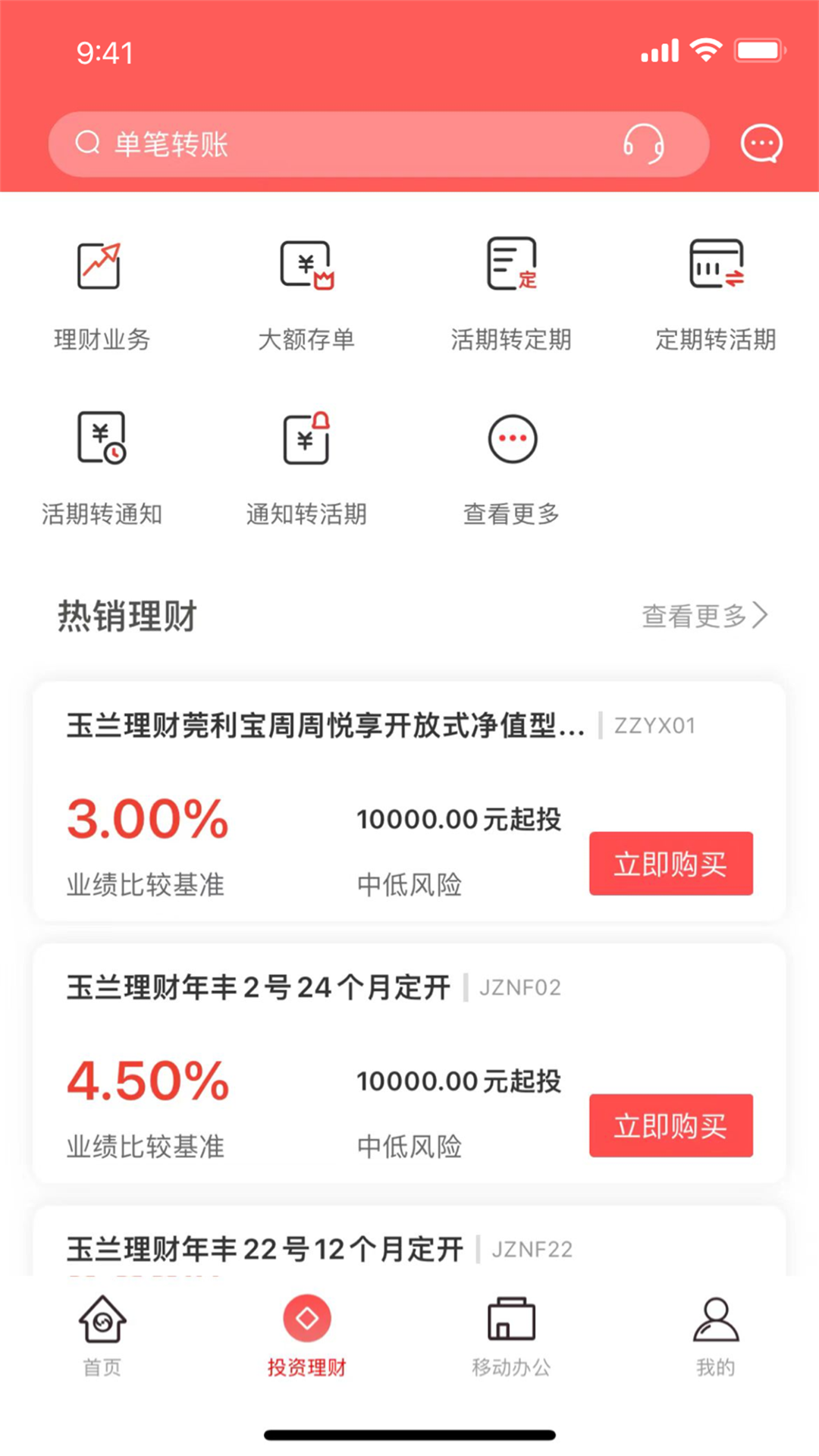The width and height of the screenshot is (819, 1456).
Task: View more 热销理财 products via 查看更多 link
Action: point(704,616)
